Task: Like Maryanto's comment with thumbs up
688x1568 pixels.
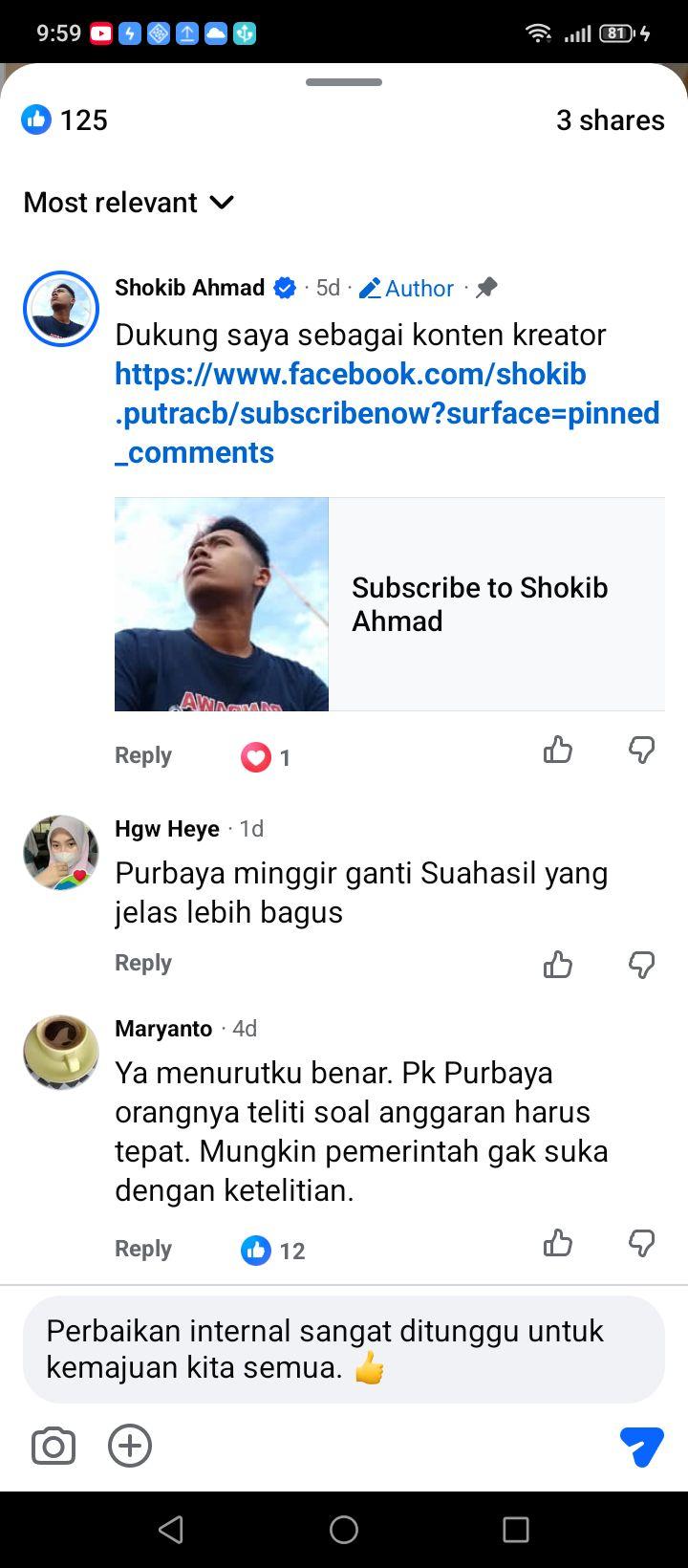Action: [x=558, y=1243]
